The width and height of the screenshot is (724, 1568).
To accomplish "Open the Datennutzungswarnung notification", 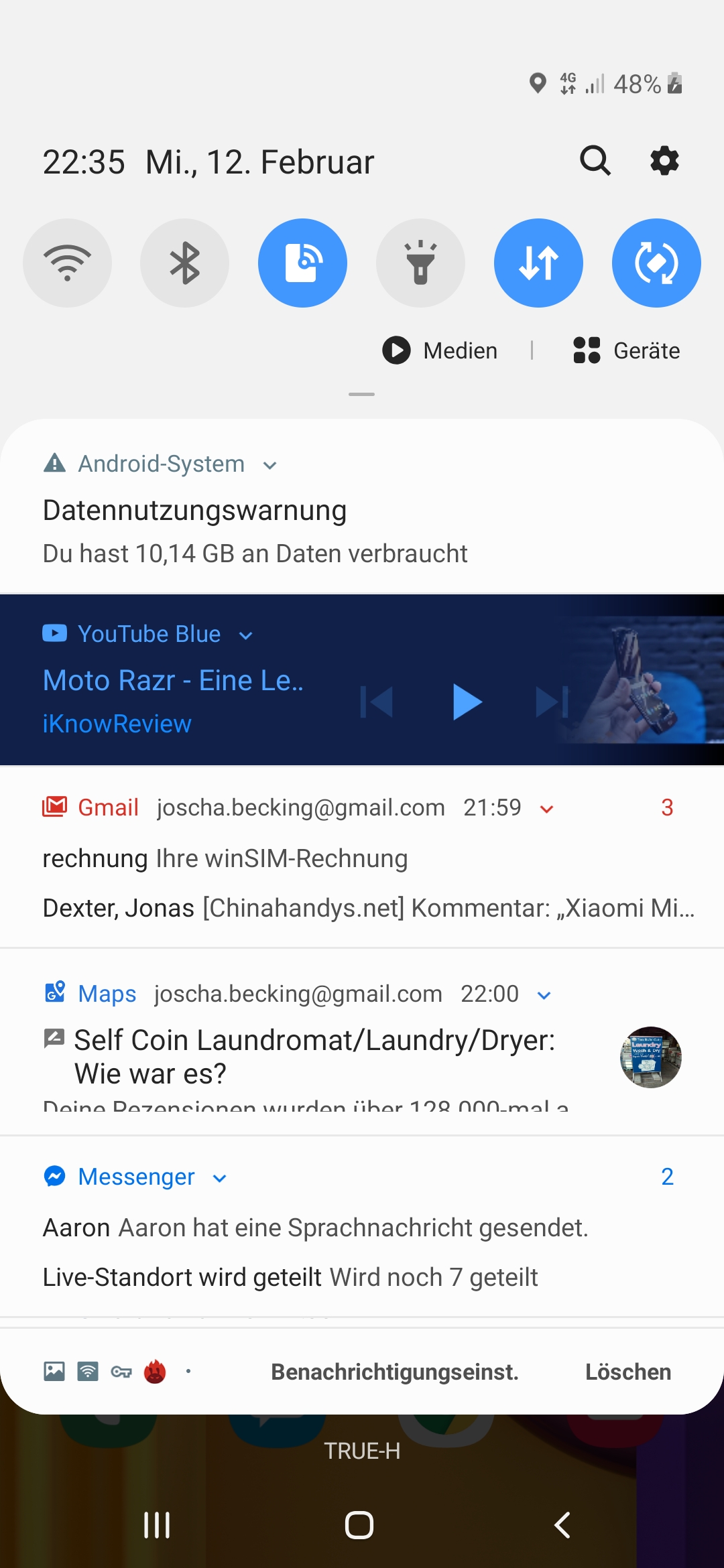I will (x=362, y=509).
